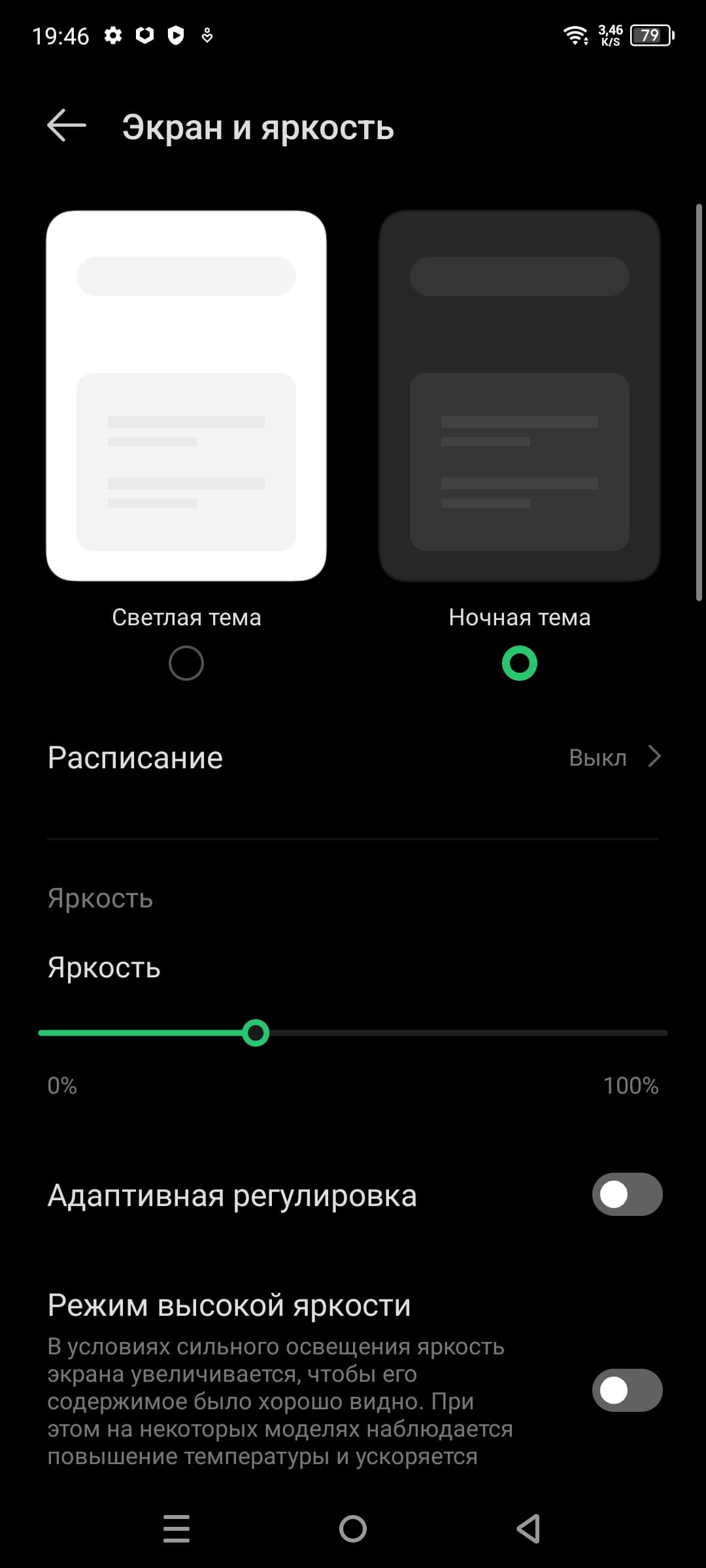
Task: Go back from Экран и яркость
Action: pyautogui.click(x=67, y=125)
